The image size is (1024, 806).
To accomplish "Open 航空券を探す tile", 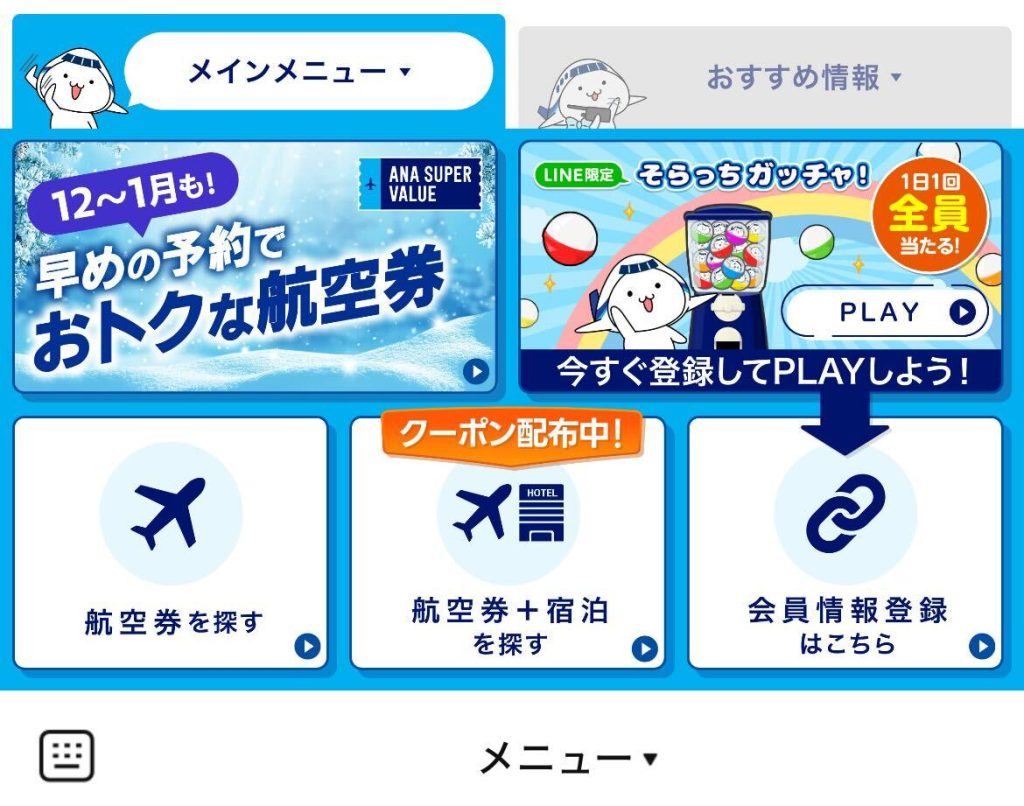I will click(171, 543).
